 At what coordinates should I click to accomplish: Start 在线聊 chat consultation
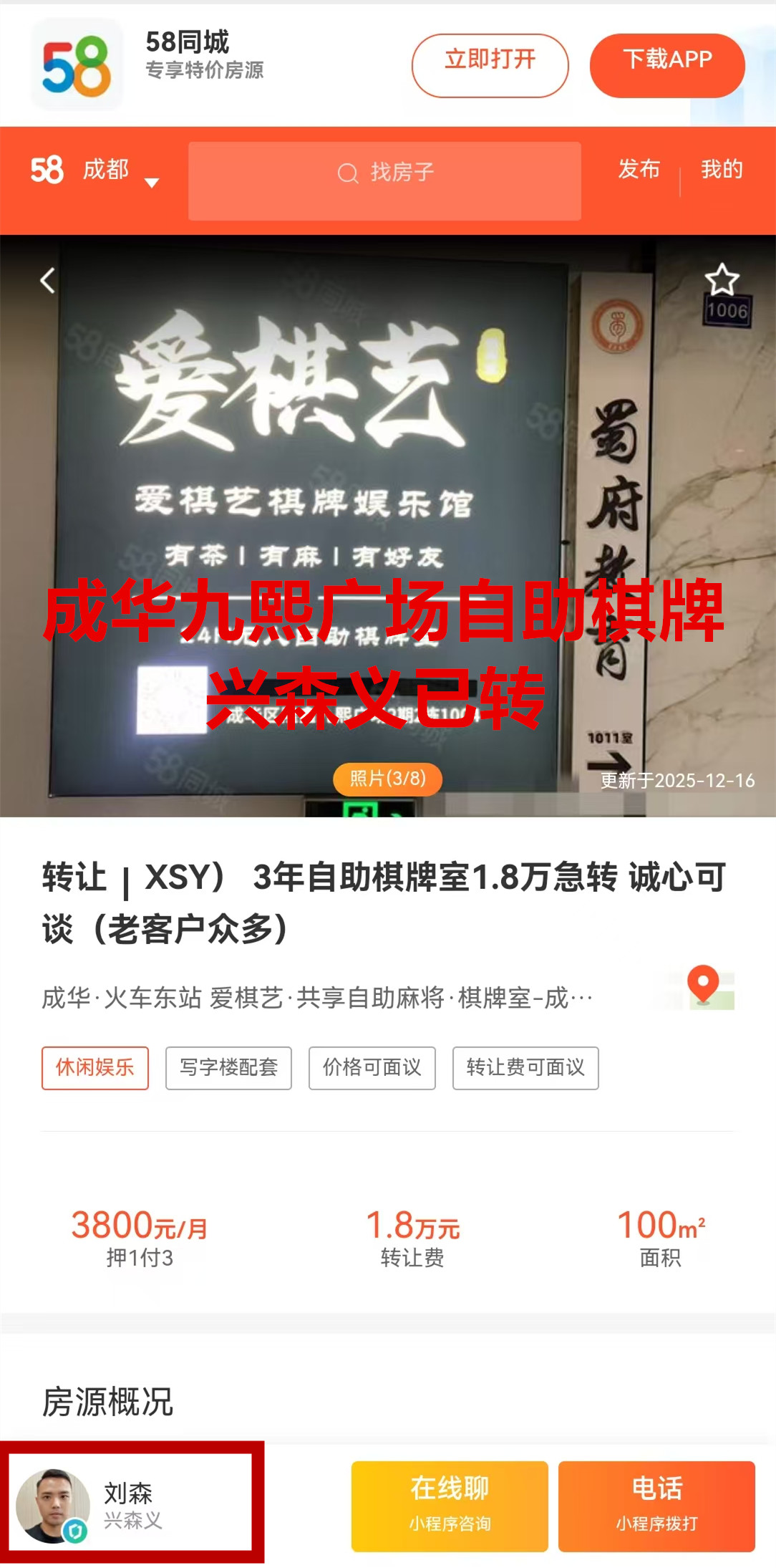click(x=450, y=1505)
